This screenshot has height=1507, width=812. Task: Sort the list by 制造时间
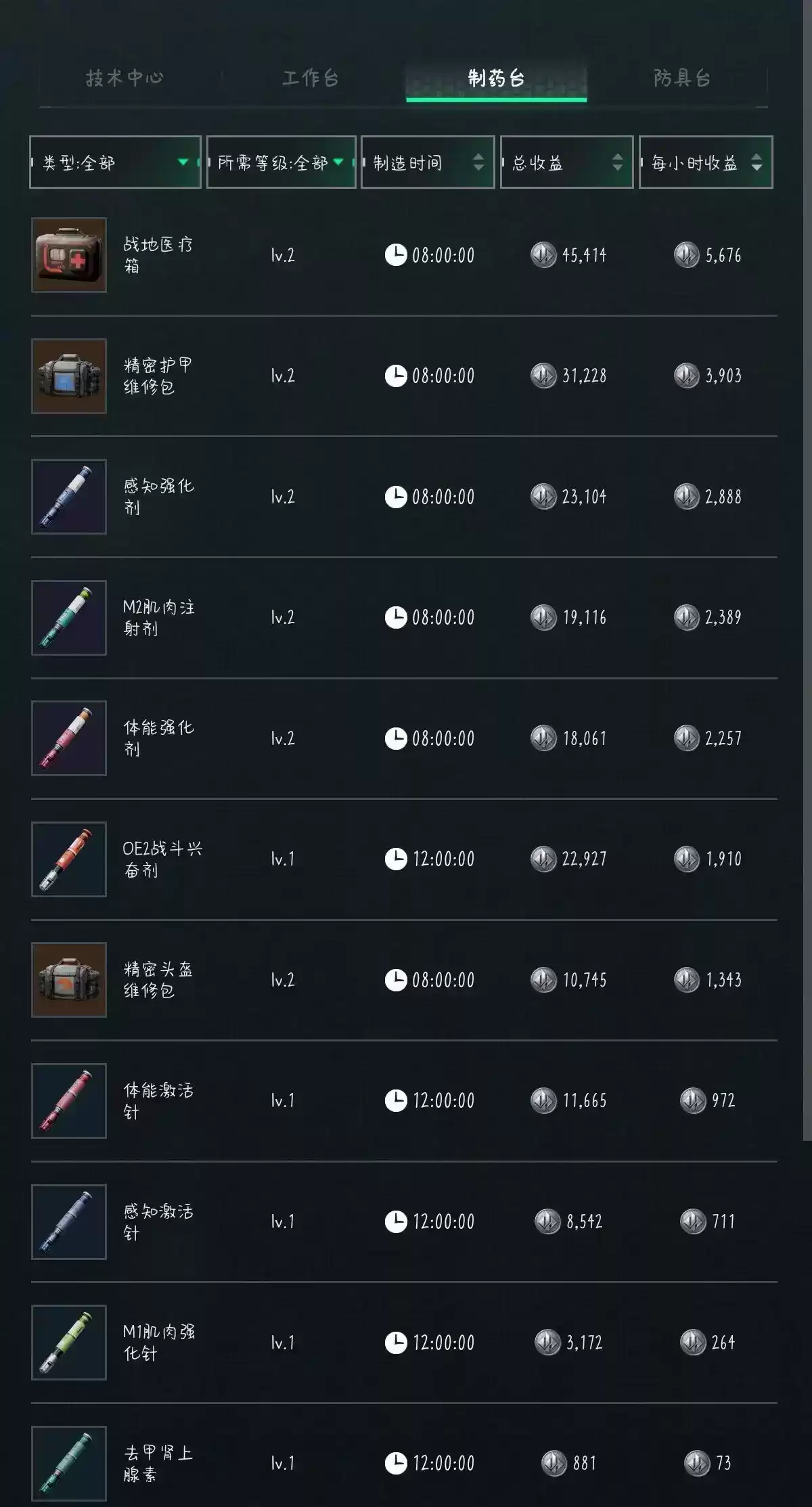[428, 162]
